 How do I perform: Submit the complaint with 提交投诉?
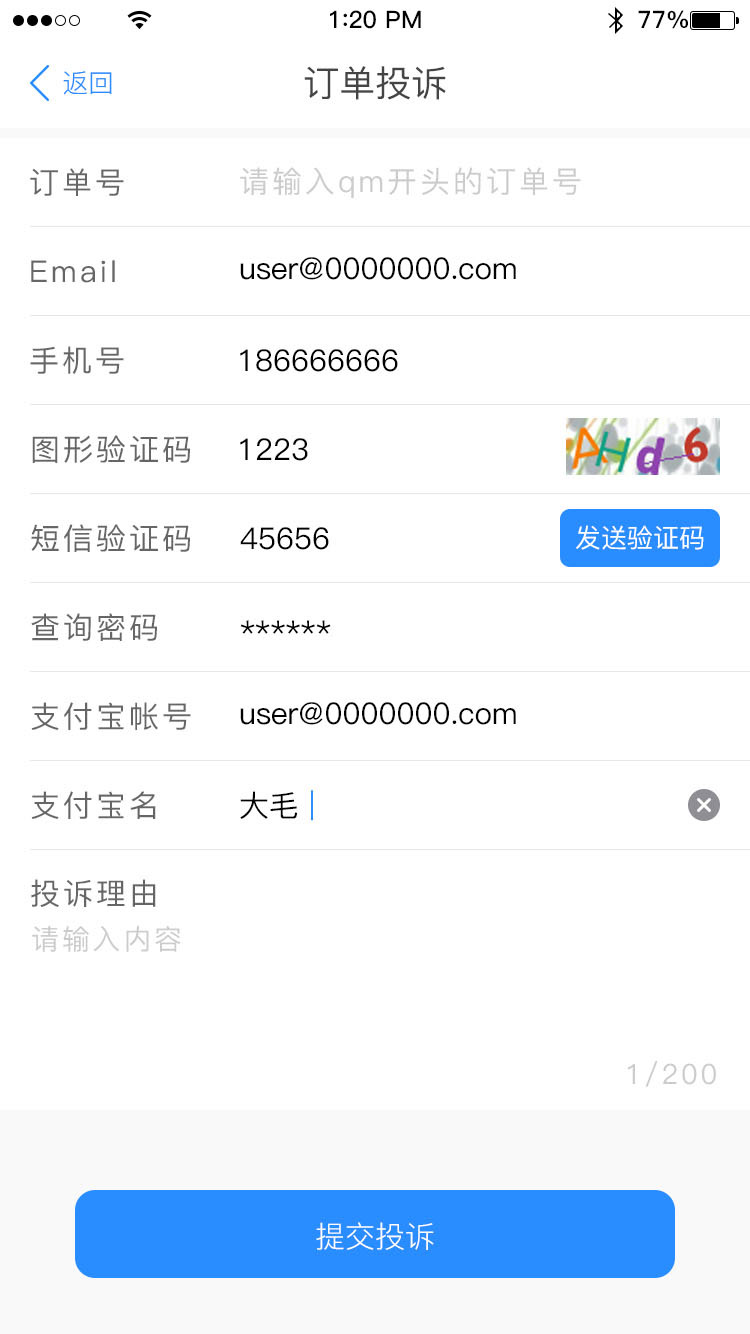coord(375,1234)
